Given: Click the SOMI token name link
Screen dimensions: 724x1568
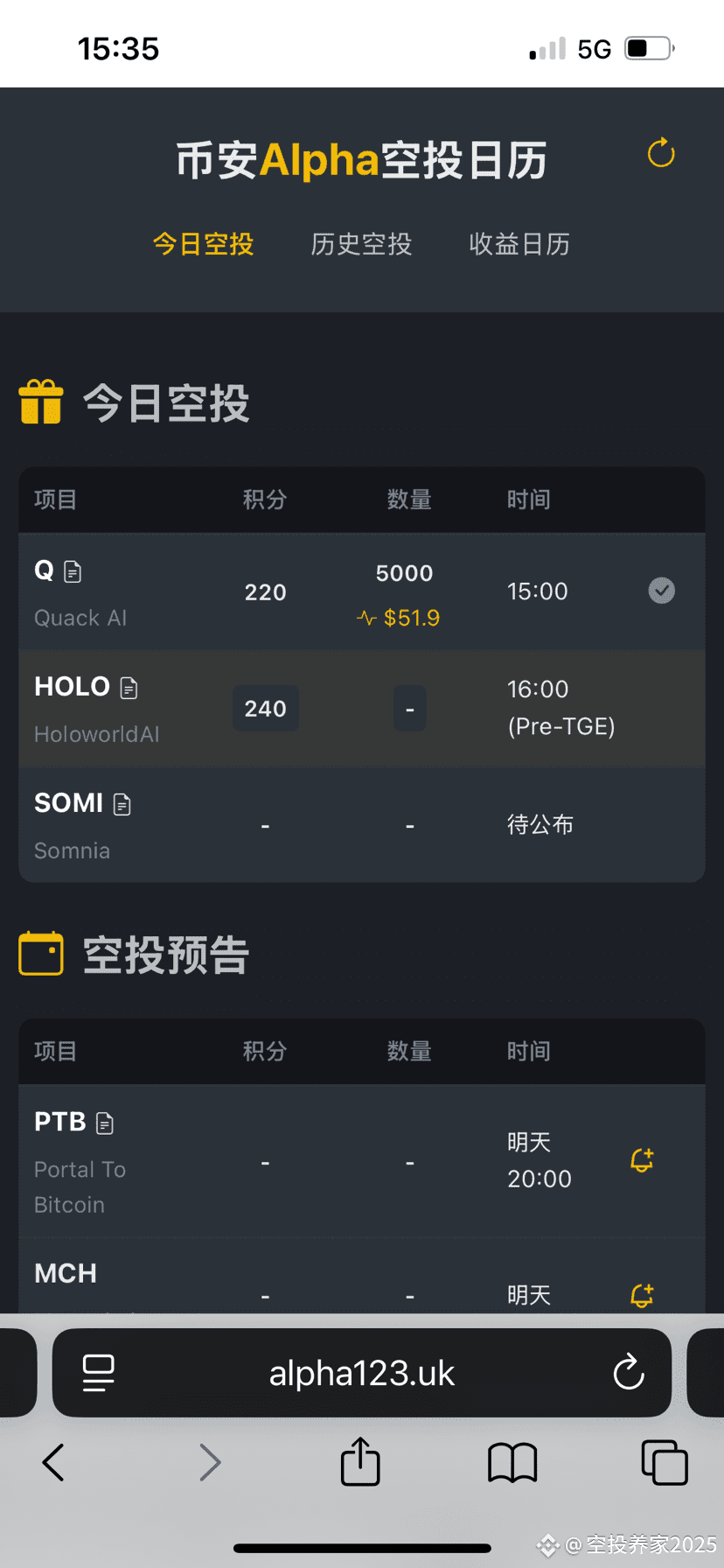Looking at the screenshot, I should click(x=69, y=802).
